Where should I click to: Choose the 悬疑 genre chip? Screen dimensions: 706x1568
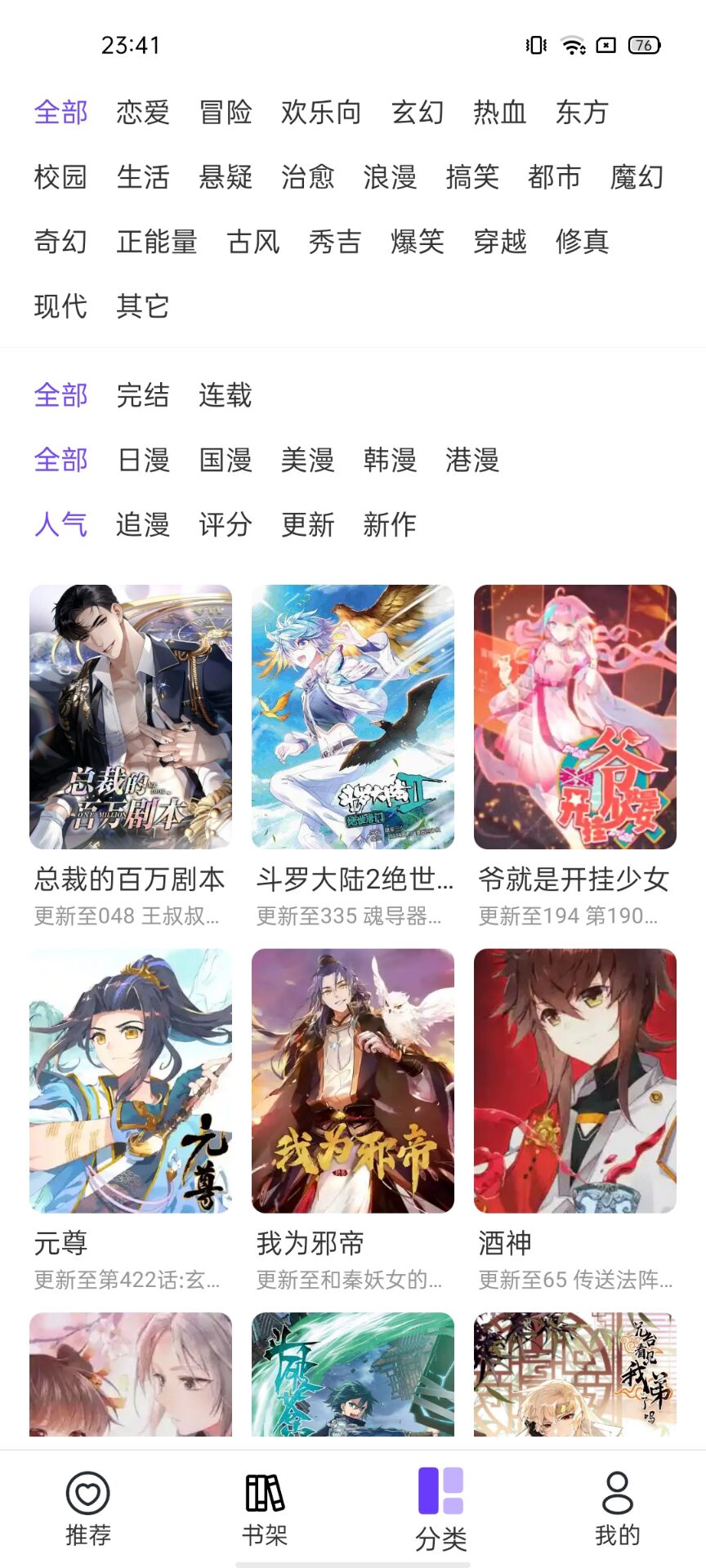[225, 176]
